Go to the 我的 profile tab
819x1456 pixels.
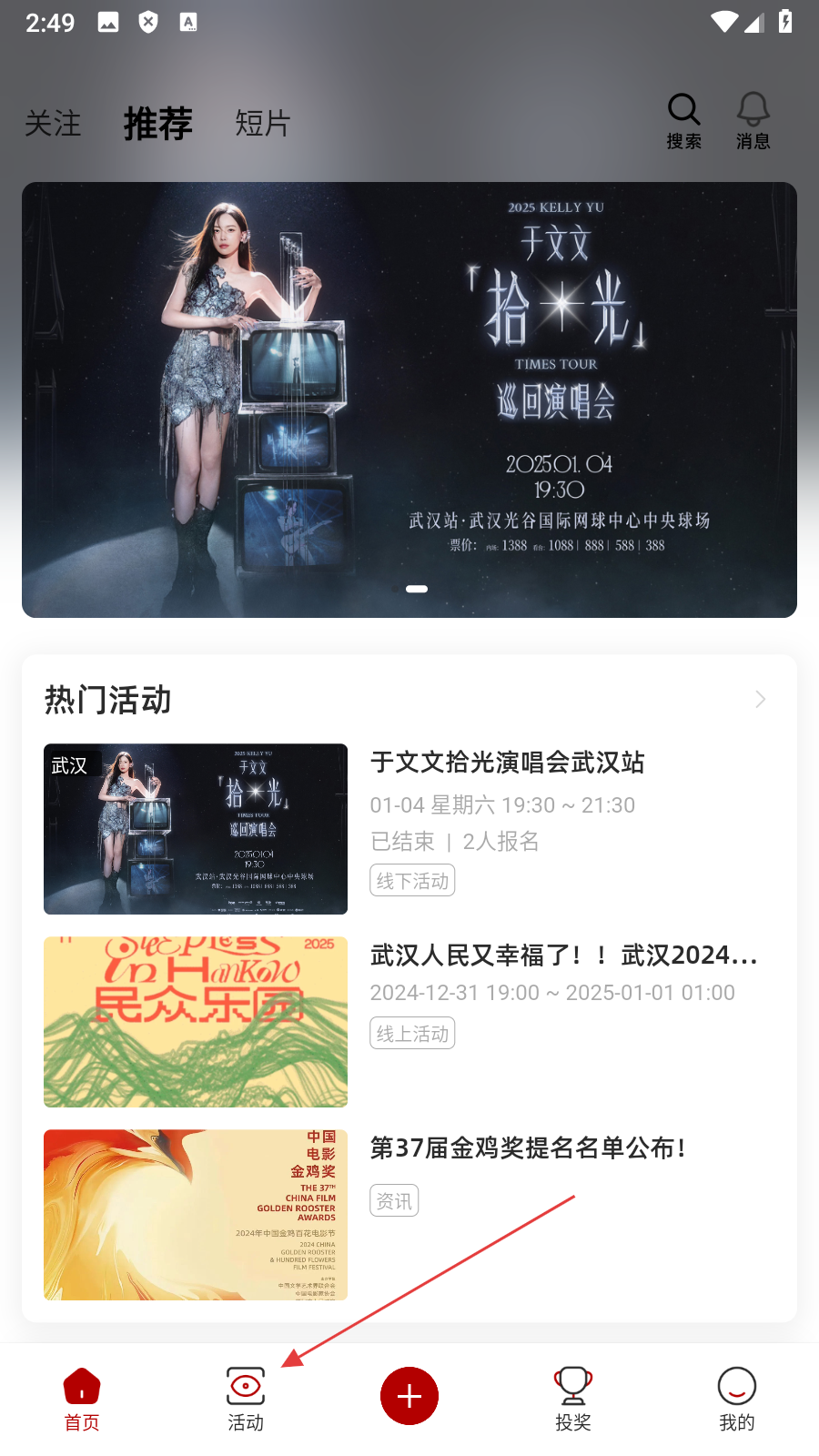point(737,1399)
